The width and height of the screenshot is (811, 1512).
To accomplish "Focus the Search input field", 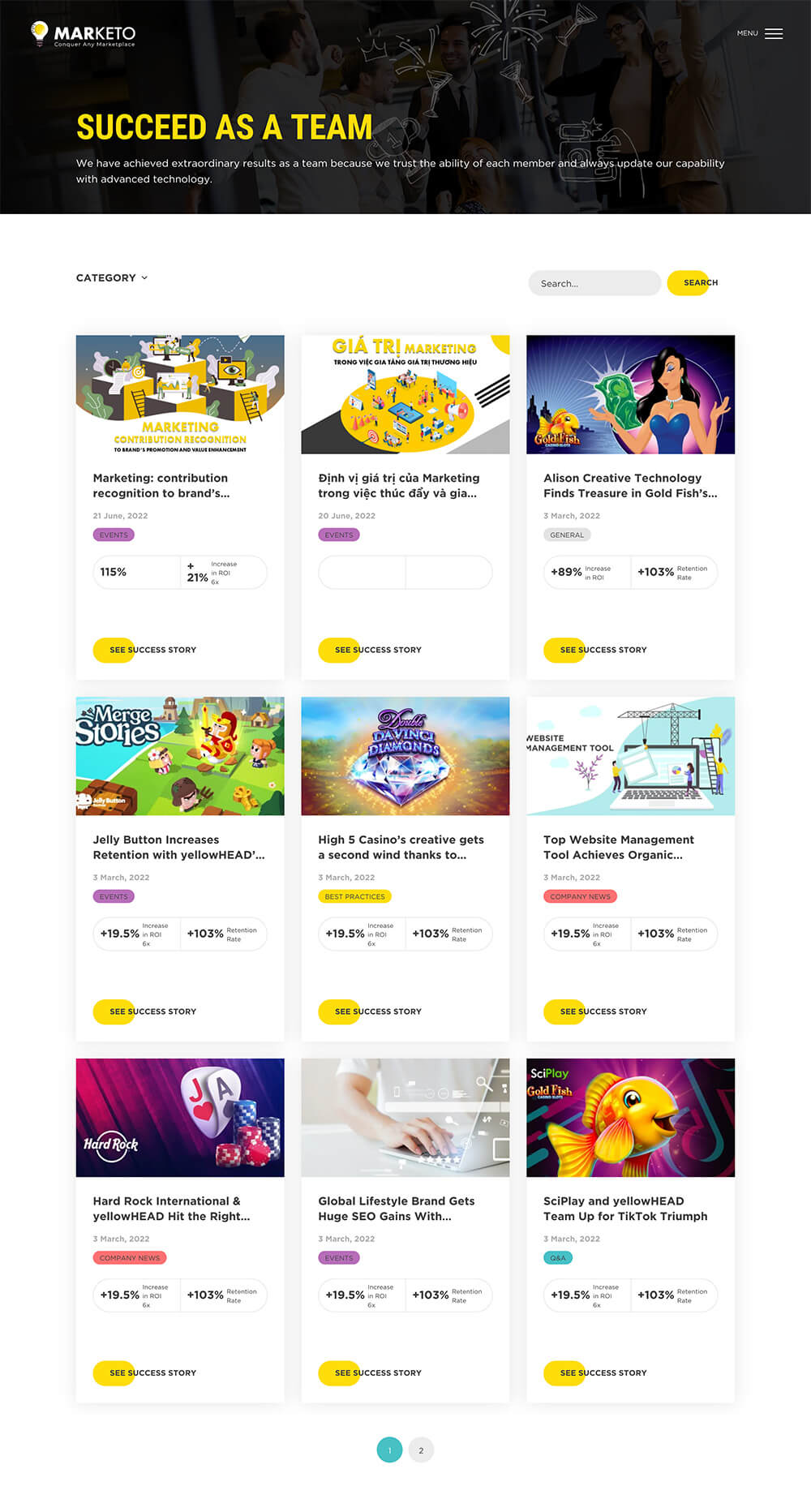I will 594,283.
